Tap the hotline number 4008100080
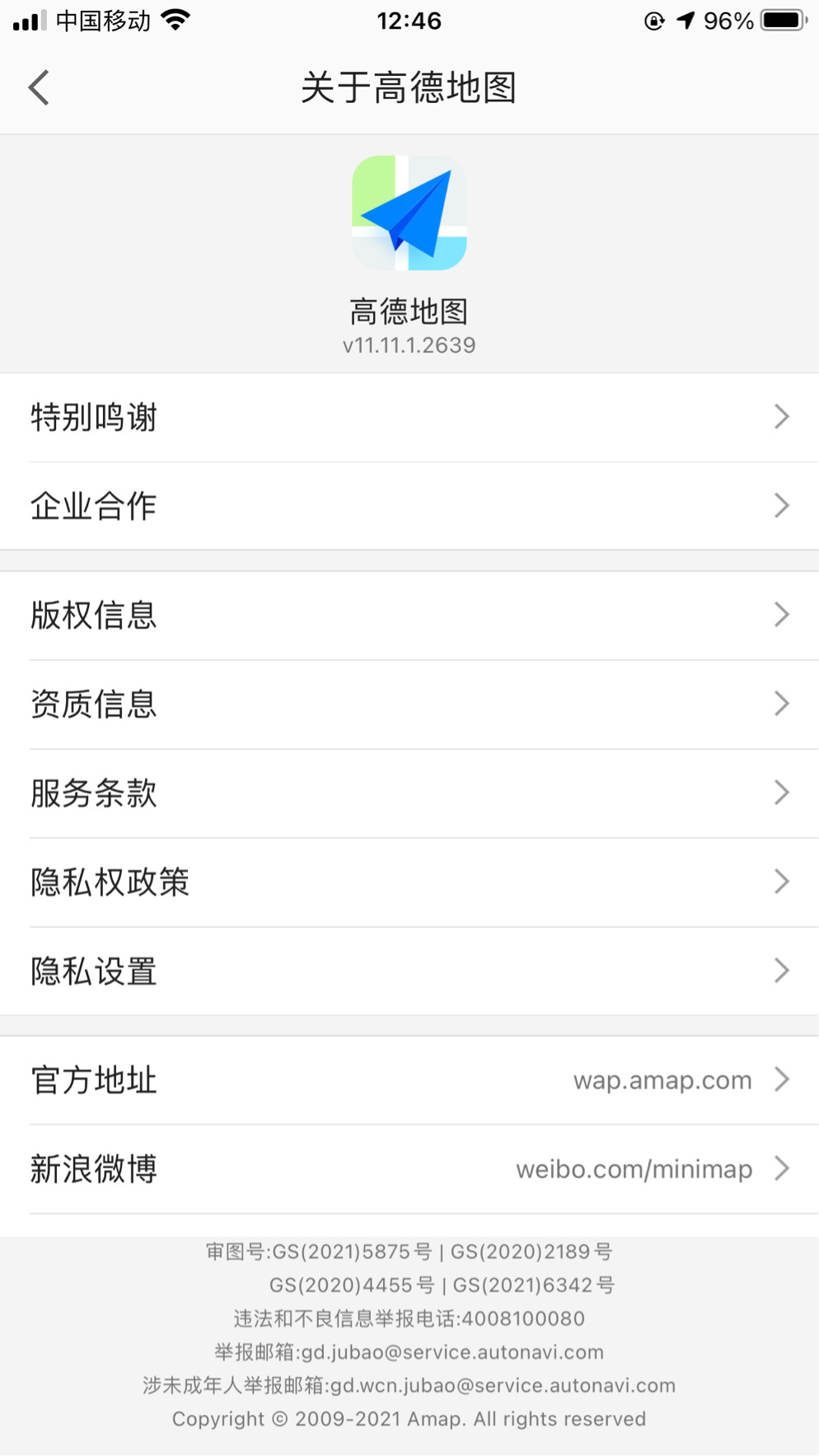 522,1318
